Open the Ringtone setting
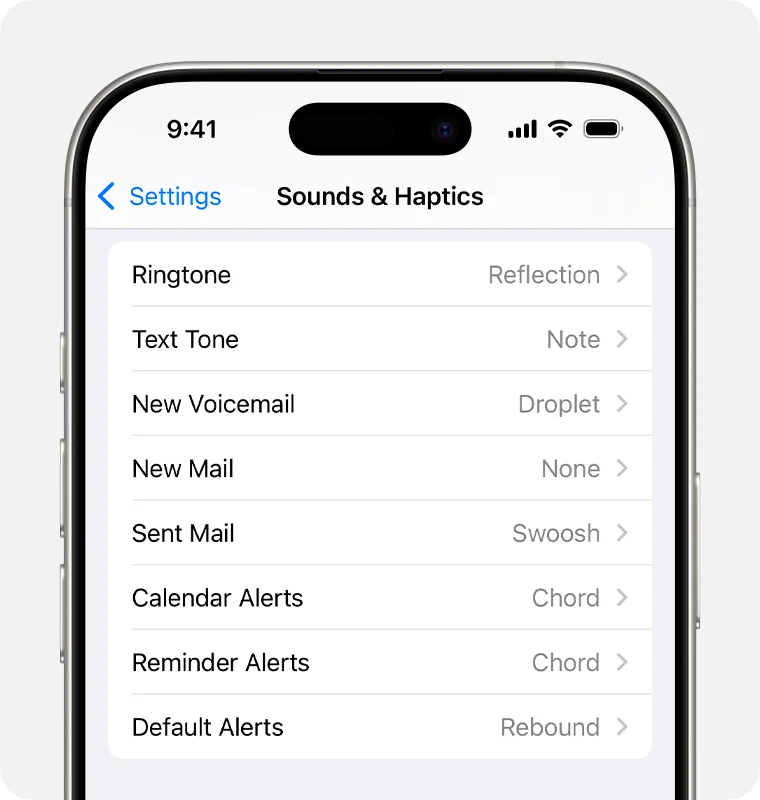760x800 pixels. pos(380,275)
